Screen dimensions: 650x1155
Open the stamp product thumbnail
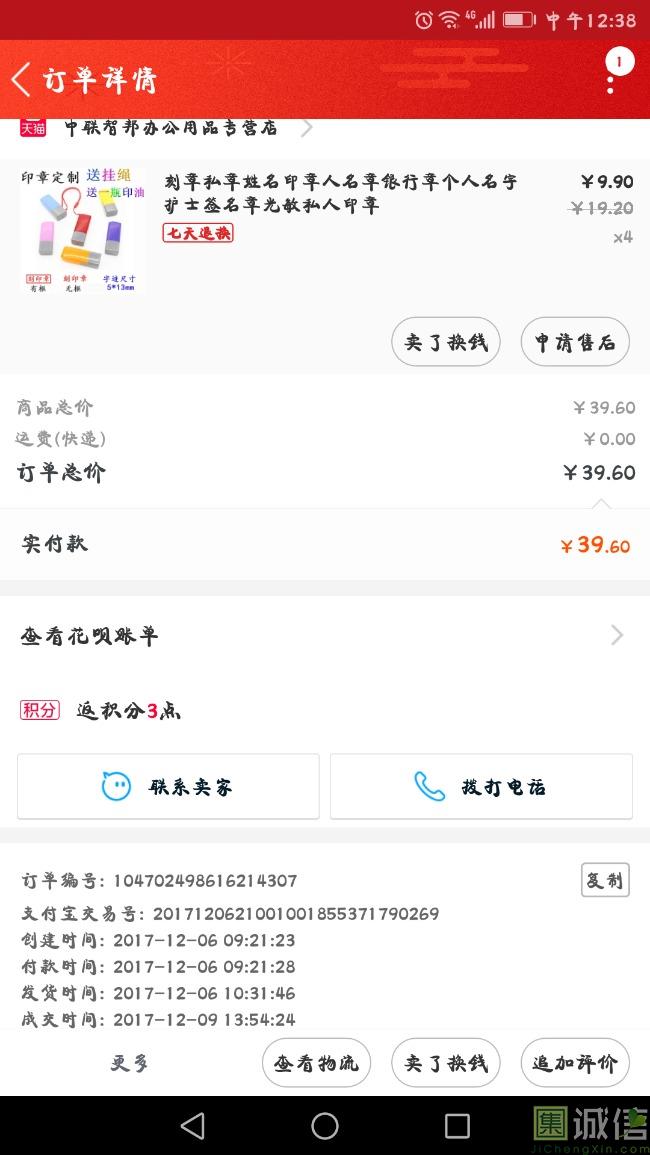point(83,229)
